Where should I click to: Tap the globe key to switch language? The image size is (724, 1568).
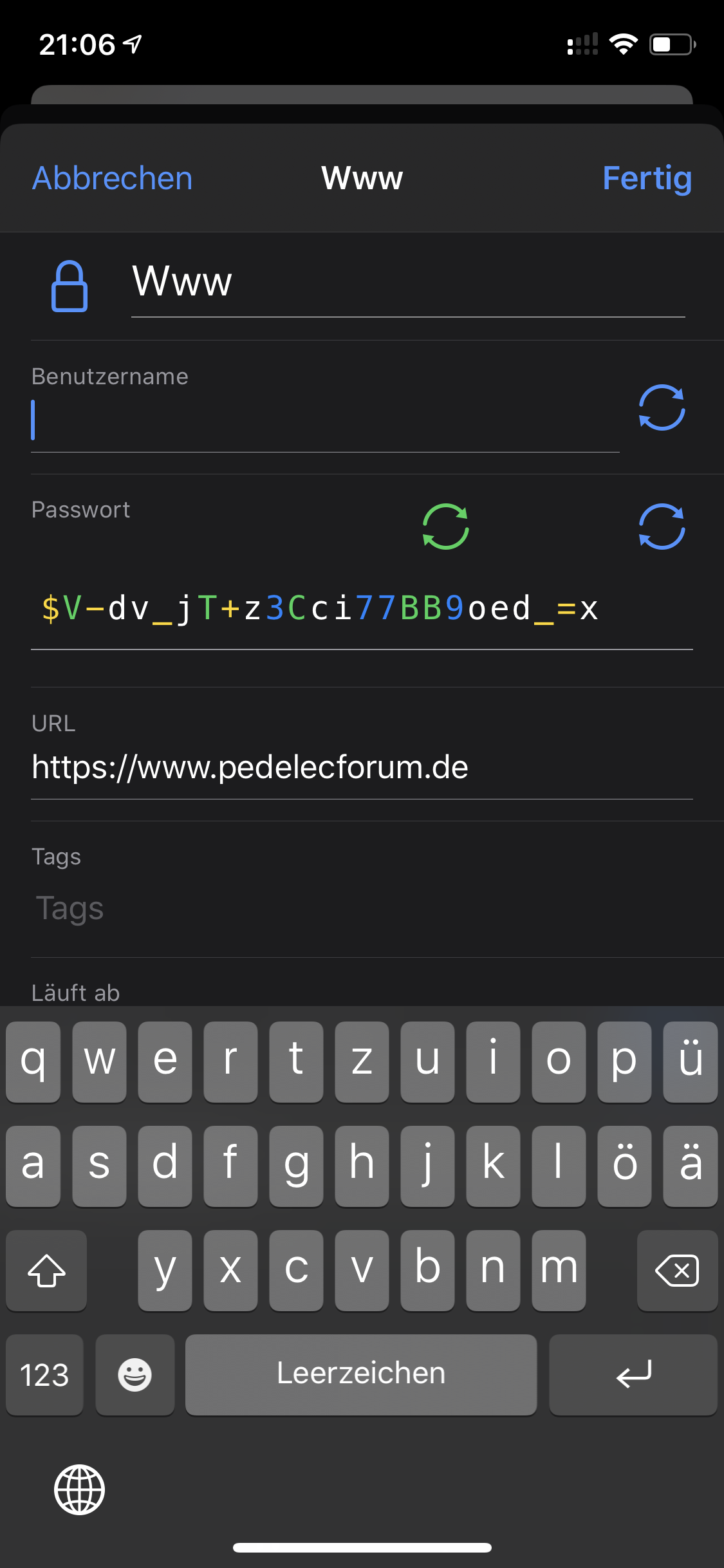(79, 1489)
